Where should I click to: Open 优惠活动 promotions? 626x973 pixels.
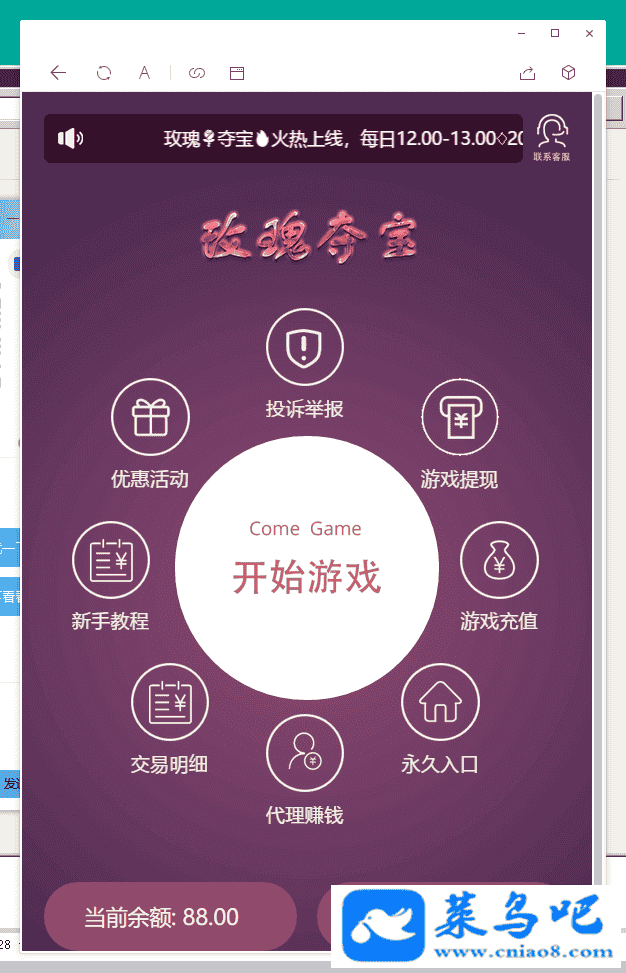tap(149, 416)
